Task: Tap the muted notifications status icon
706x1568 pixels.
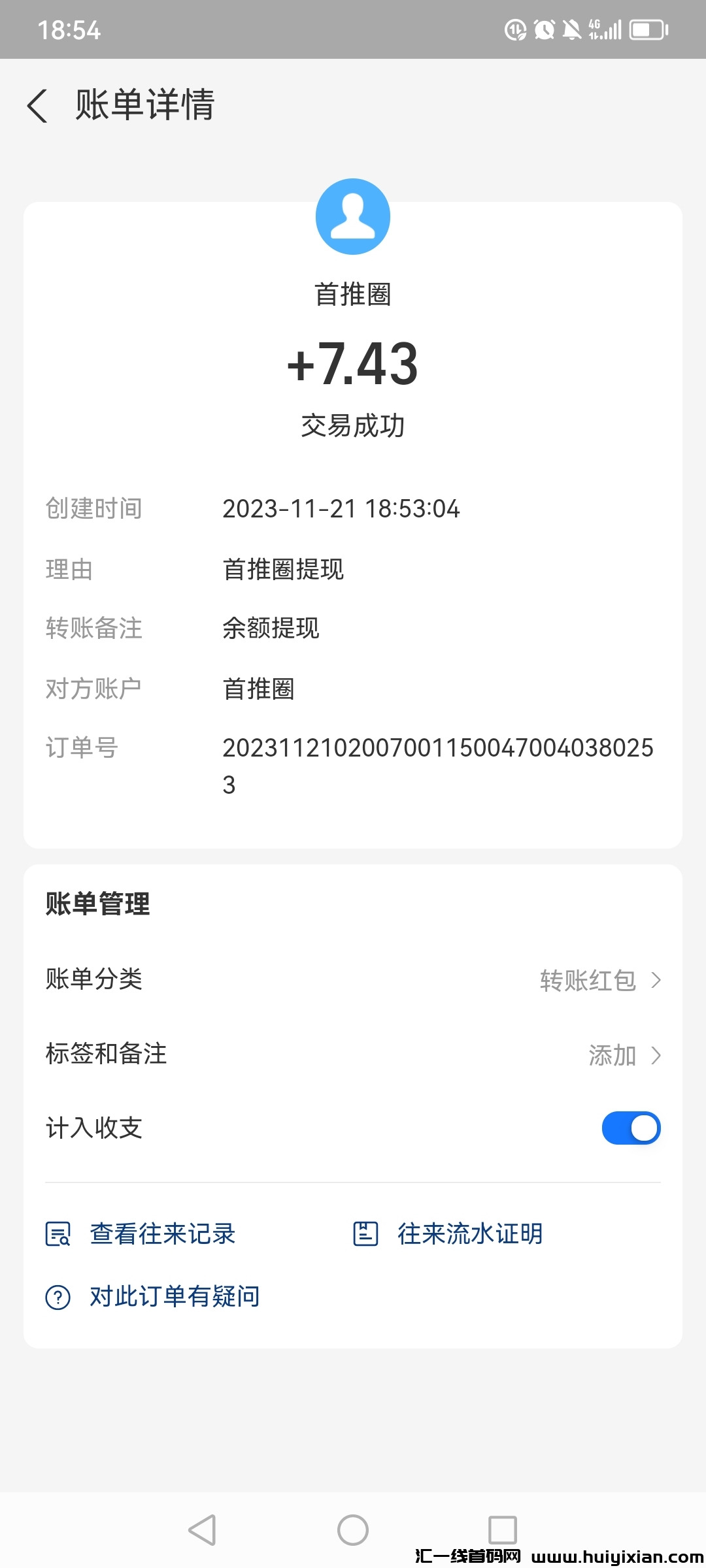Action: coord(570,29)
